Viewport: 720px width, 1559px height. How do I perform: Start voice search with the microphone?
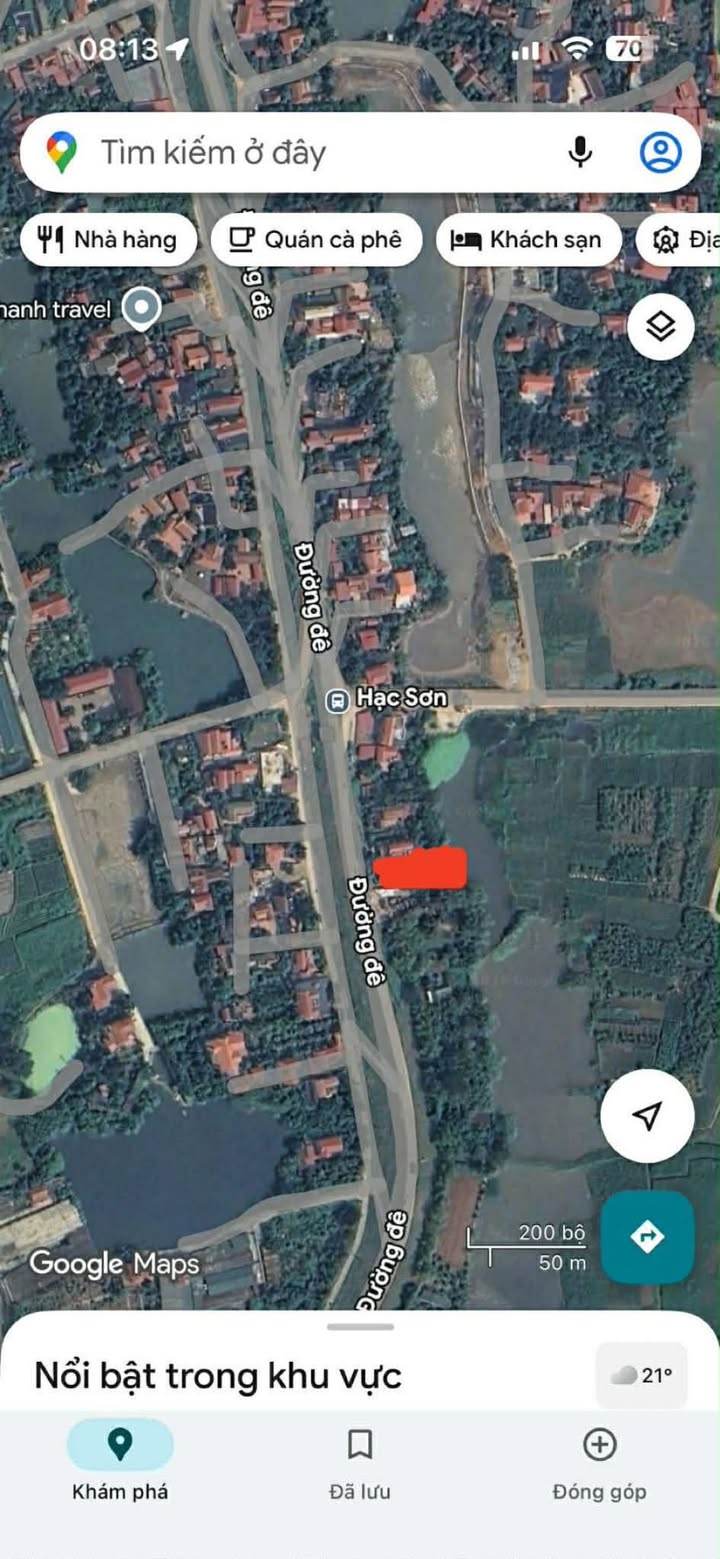(x=580, y=153)
